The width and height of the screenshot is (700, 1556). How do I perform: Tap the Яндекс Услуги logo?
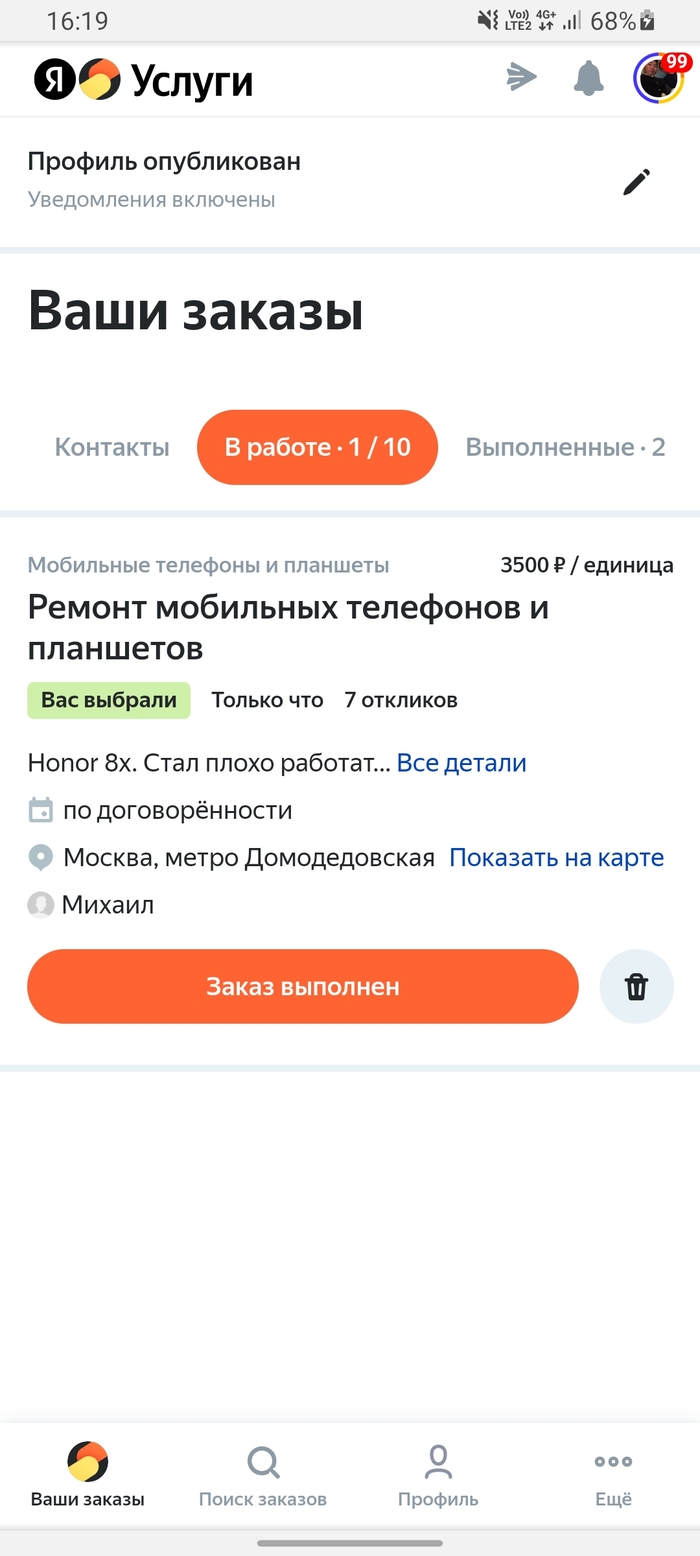click(x=143, y=80)
